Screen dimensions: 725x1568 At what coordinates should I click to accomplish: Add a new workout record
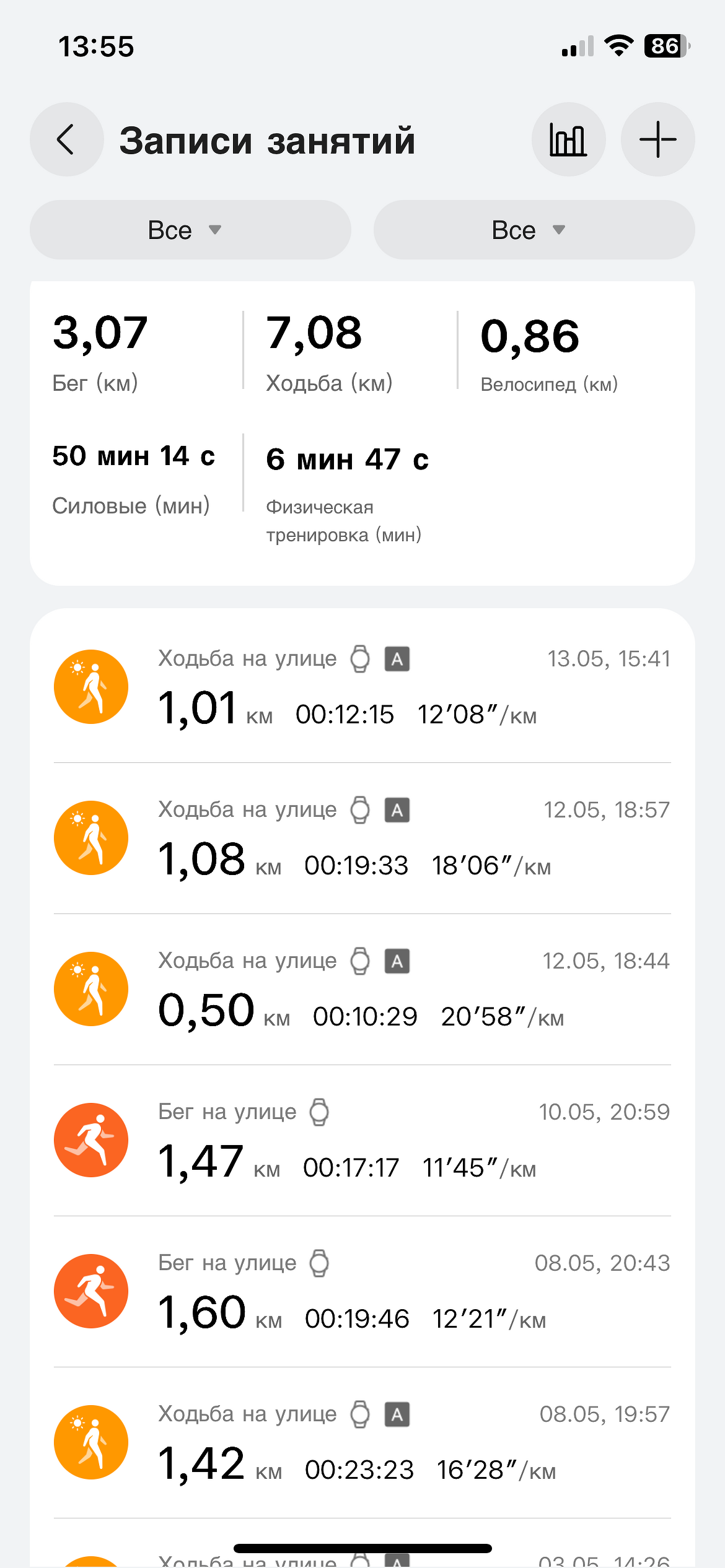coord(657,139)
